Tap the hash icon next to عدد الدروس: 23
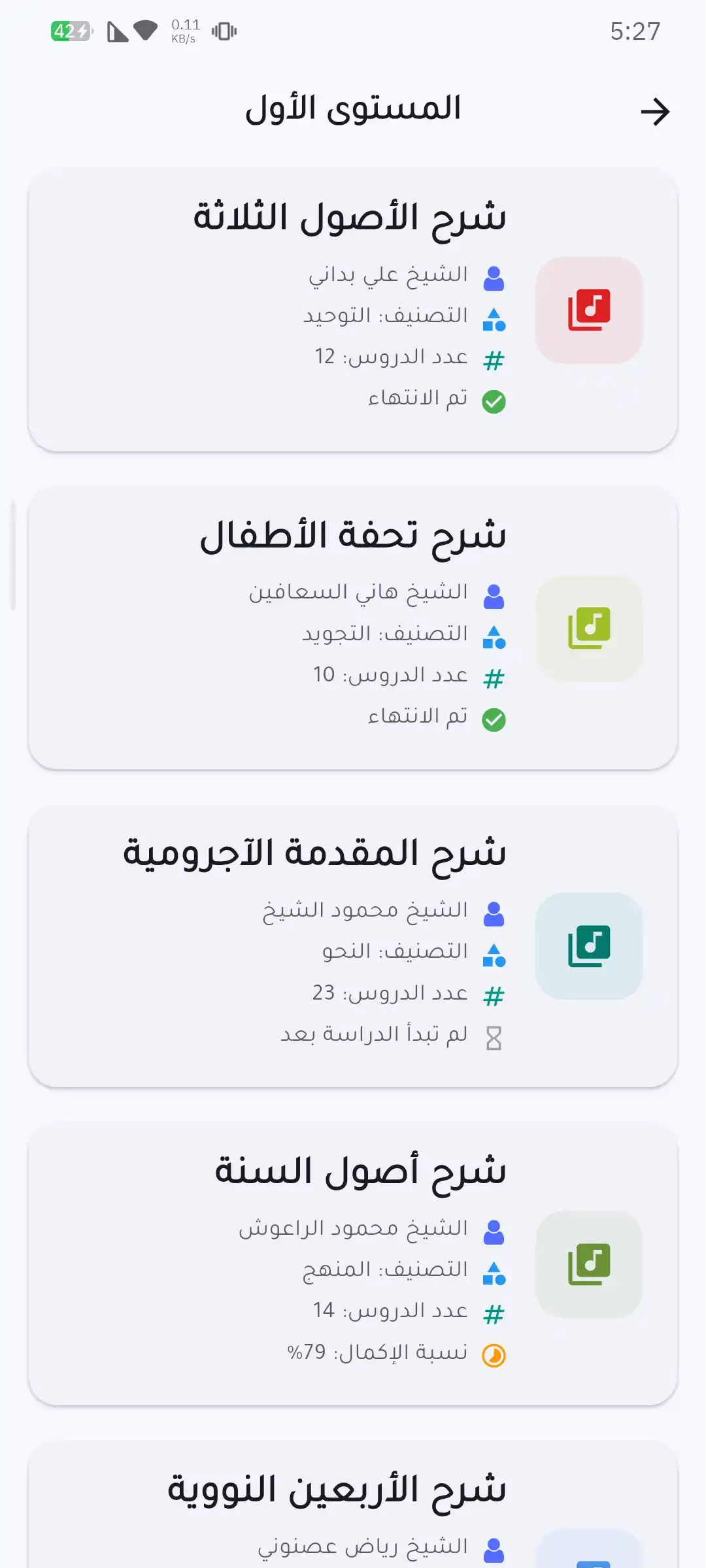 pos(495,996)
